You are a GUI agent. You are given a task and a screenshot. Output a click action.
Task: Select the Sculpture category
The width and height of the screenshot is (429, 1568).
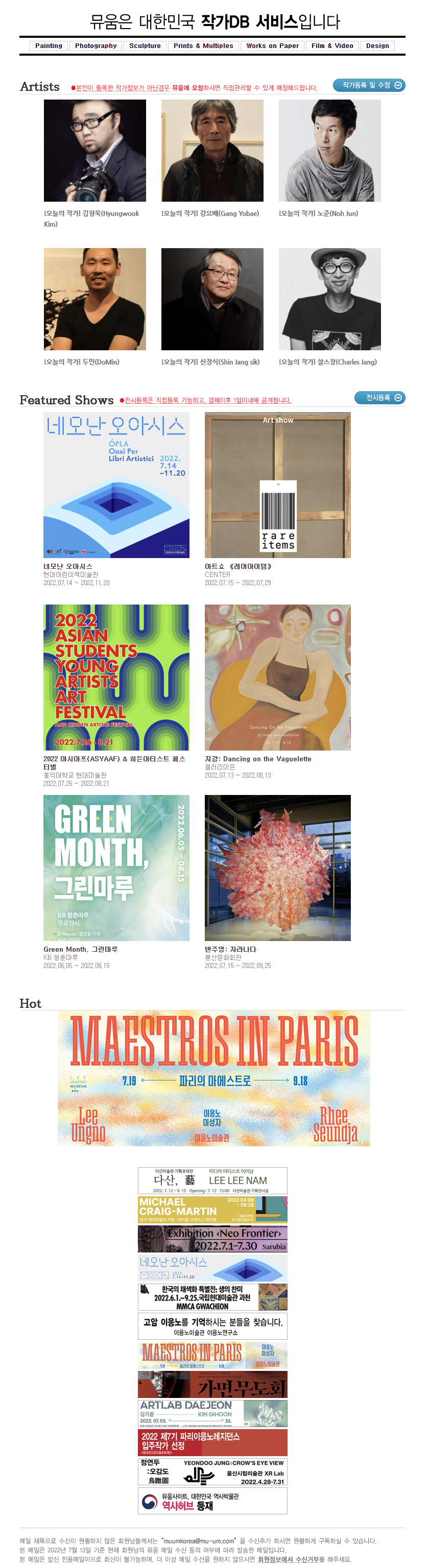(145, 45)
